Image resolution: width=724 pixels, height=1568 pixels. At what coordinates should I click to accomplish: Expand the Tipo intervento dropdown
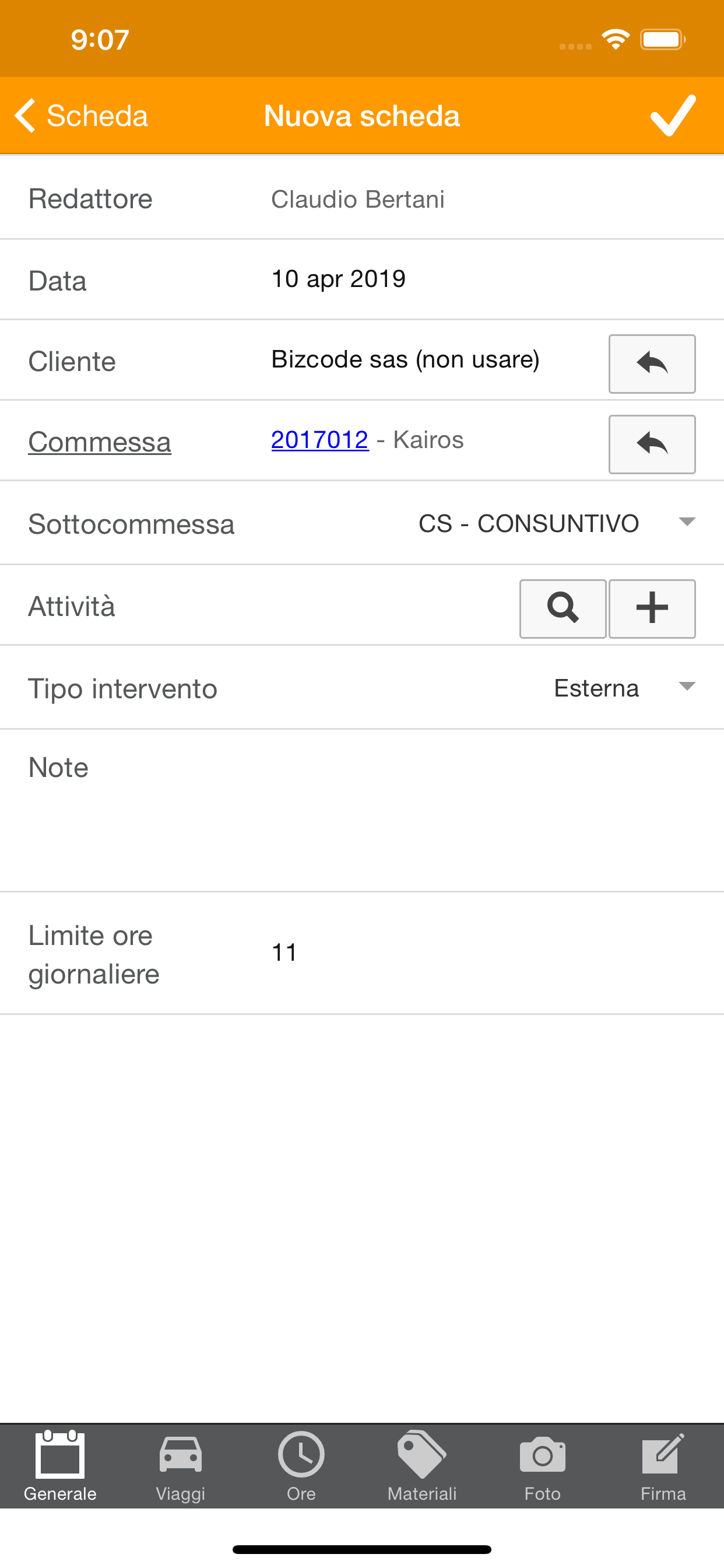624,688
